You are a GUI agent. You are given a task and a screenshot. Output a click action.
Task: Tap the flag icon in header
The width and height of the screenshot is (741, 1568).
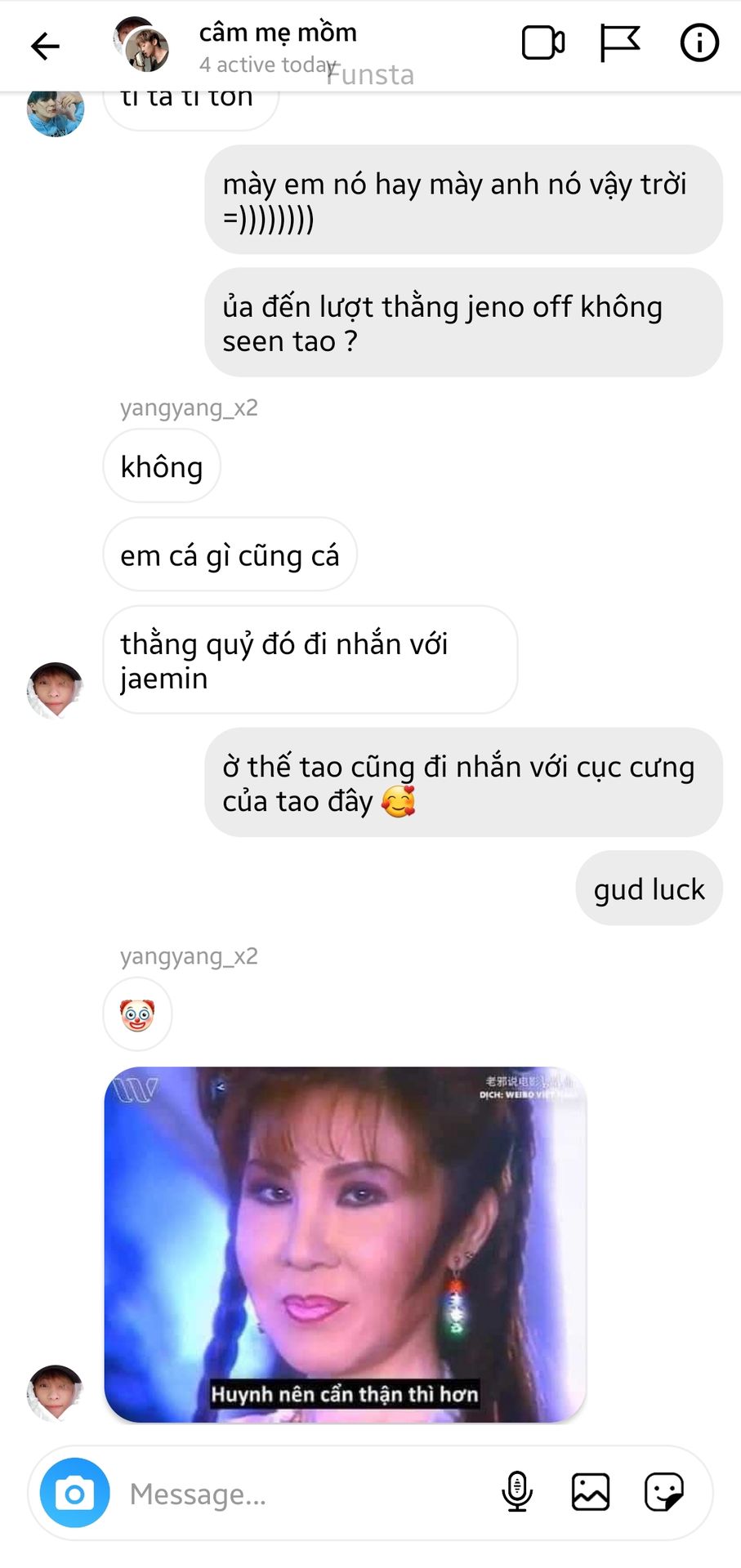coord(620,43)
